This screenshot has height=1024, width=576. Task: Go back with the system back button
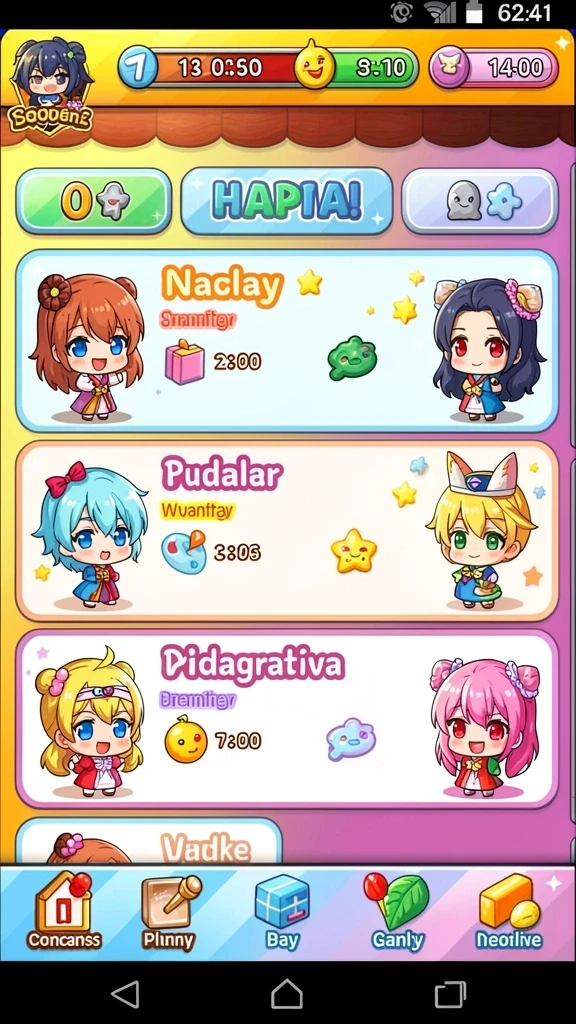click(x=125, y=994)
